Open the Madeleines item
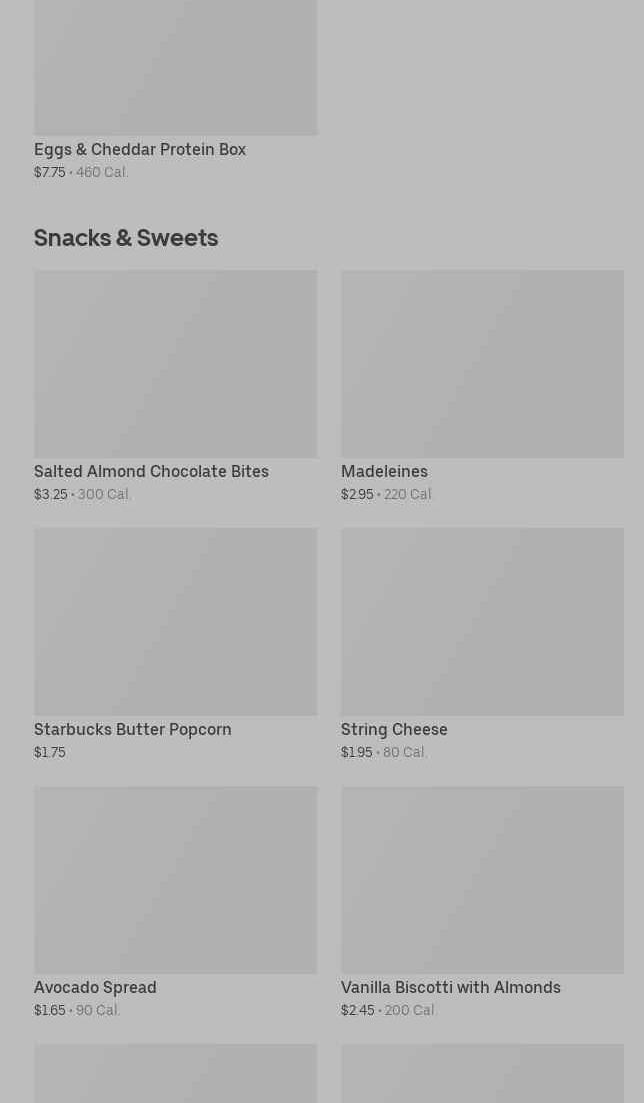This screenshot has height=1103, width=644. [x=482, y=386]
